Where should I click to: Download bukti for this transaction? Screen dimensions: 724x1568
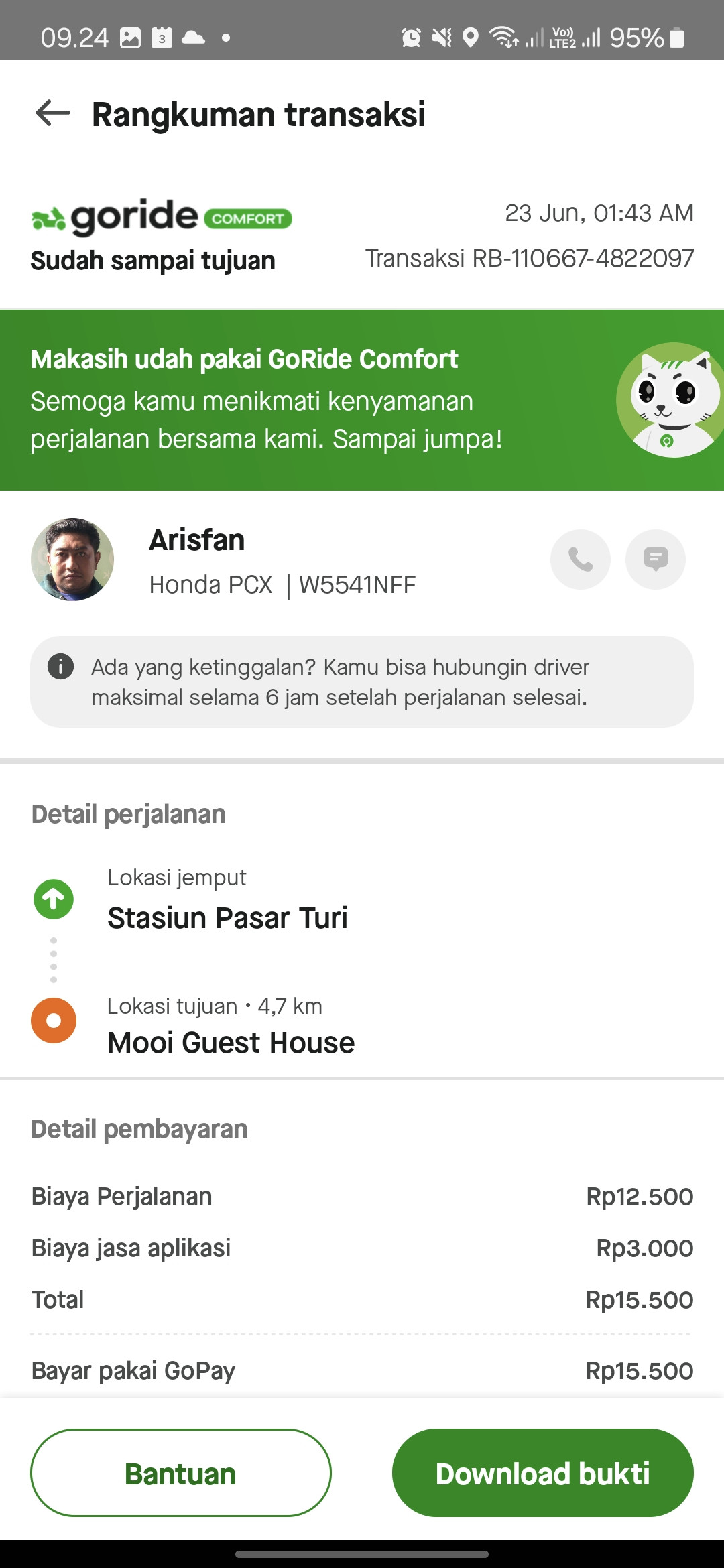click(543, 1473)
